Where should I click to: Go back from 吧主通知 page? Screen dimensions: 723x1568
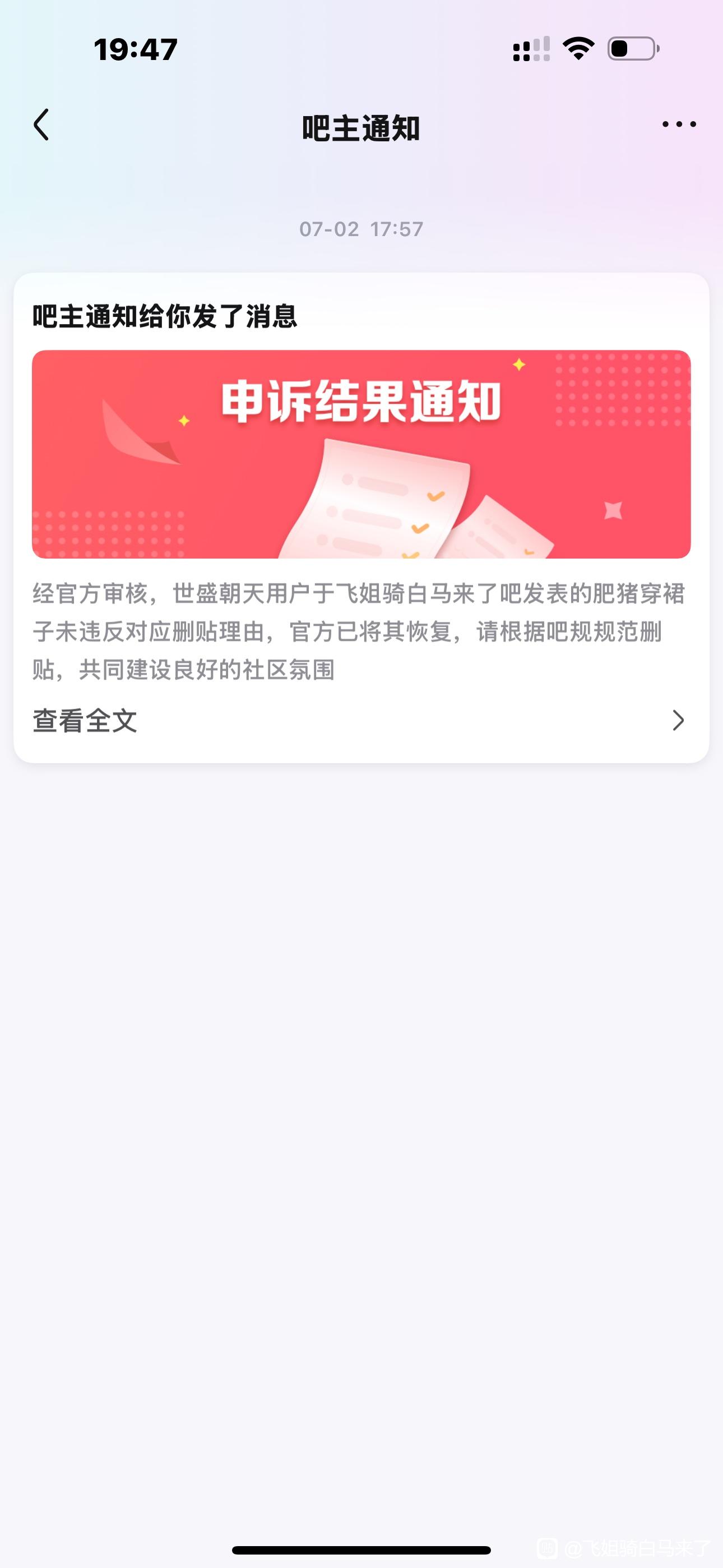[41, 126]
